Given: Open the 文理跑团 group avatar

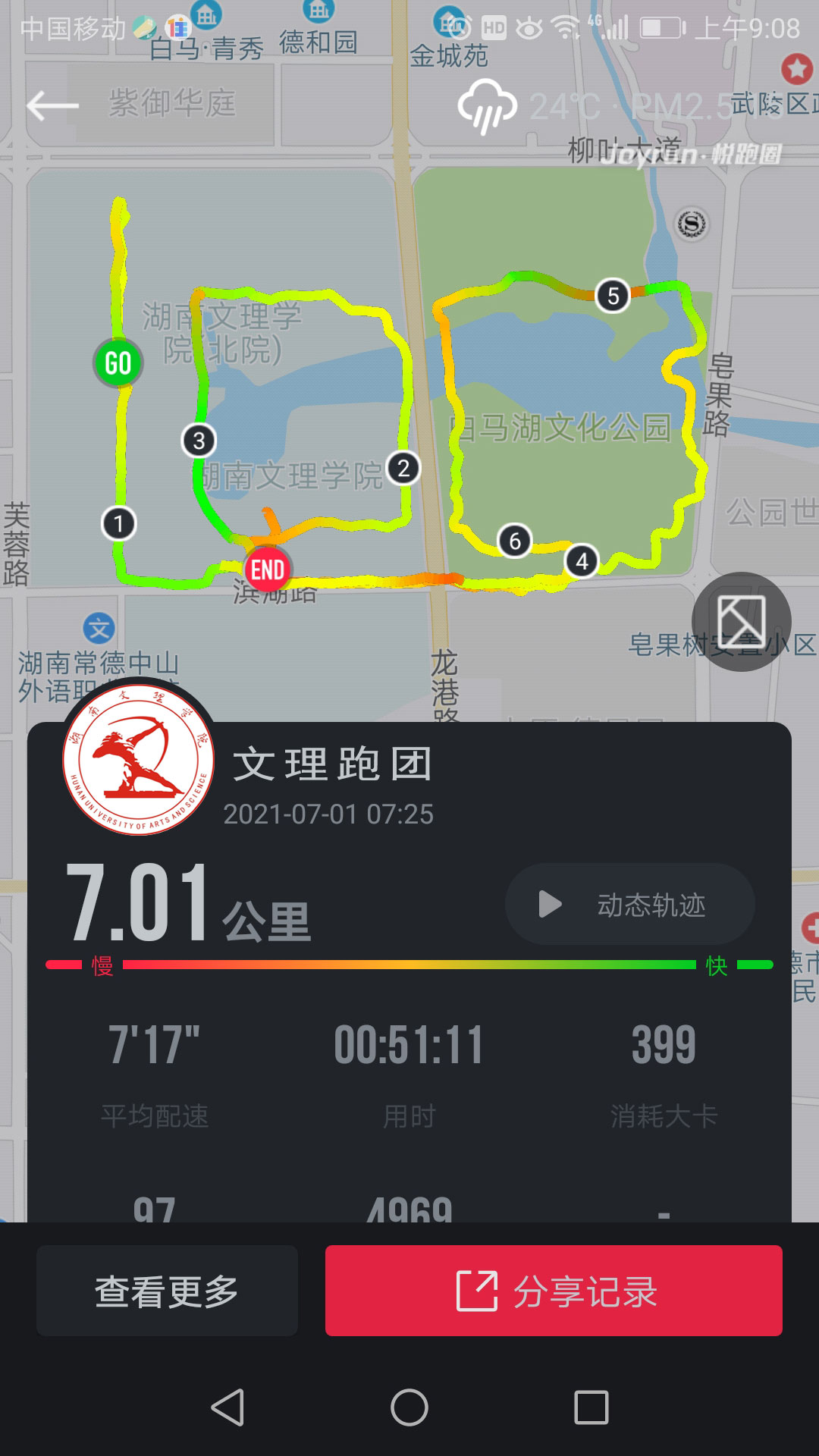Looking at the screenshot, I should coord(138,760).
